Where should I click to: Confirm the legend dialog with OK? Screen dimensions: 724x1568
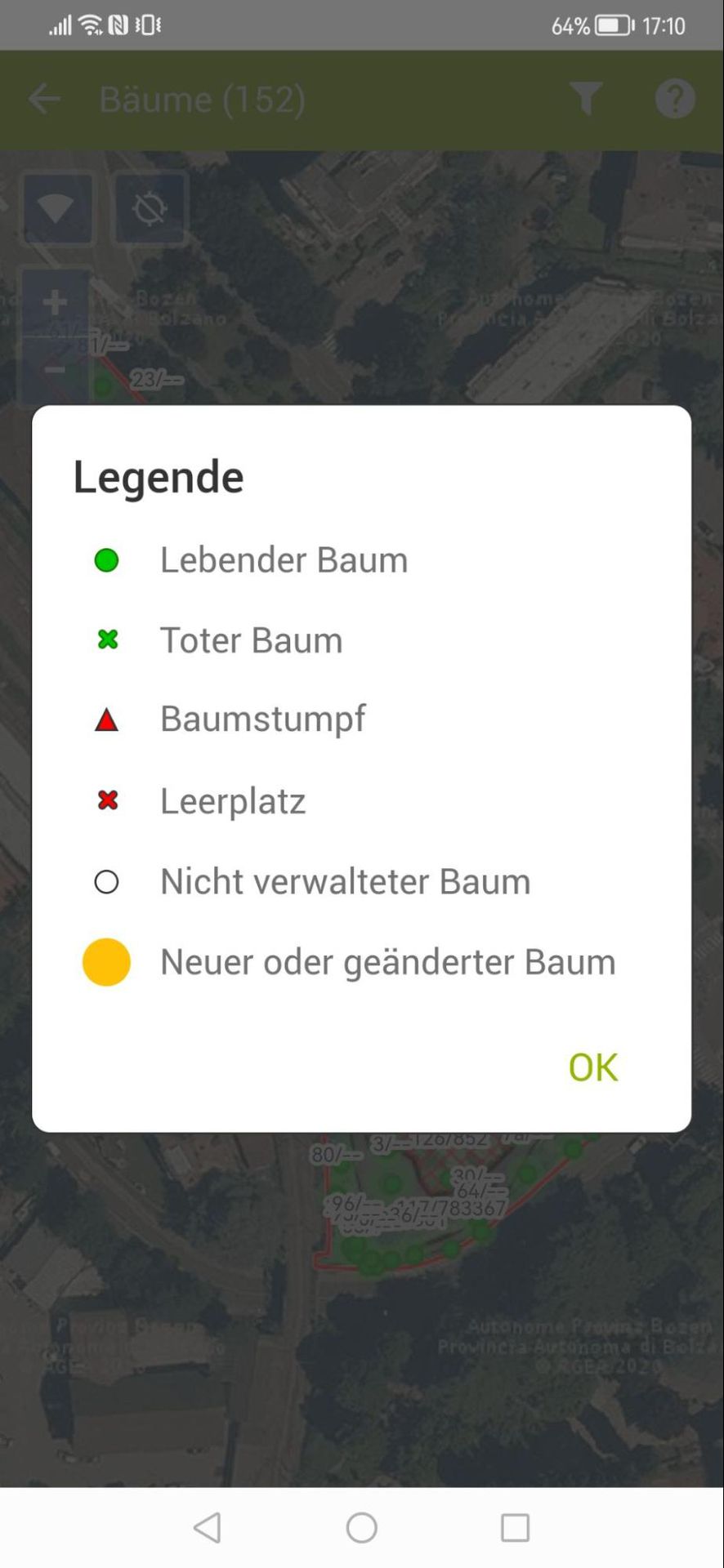592,1067
